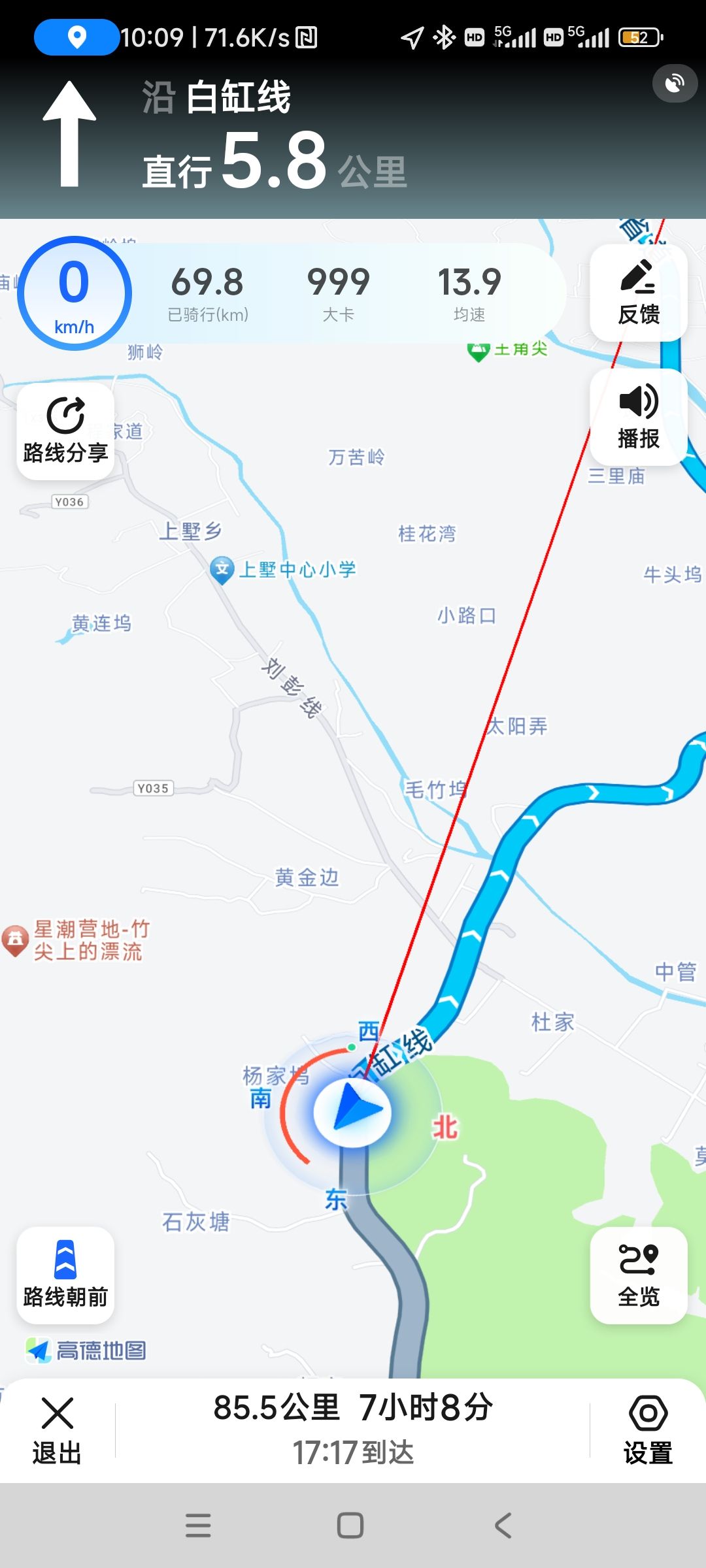Go back with the system back button
The image size is (706, 1568).
[x=503, y=1526]
